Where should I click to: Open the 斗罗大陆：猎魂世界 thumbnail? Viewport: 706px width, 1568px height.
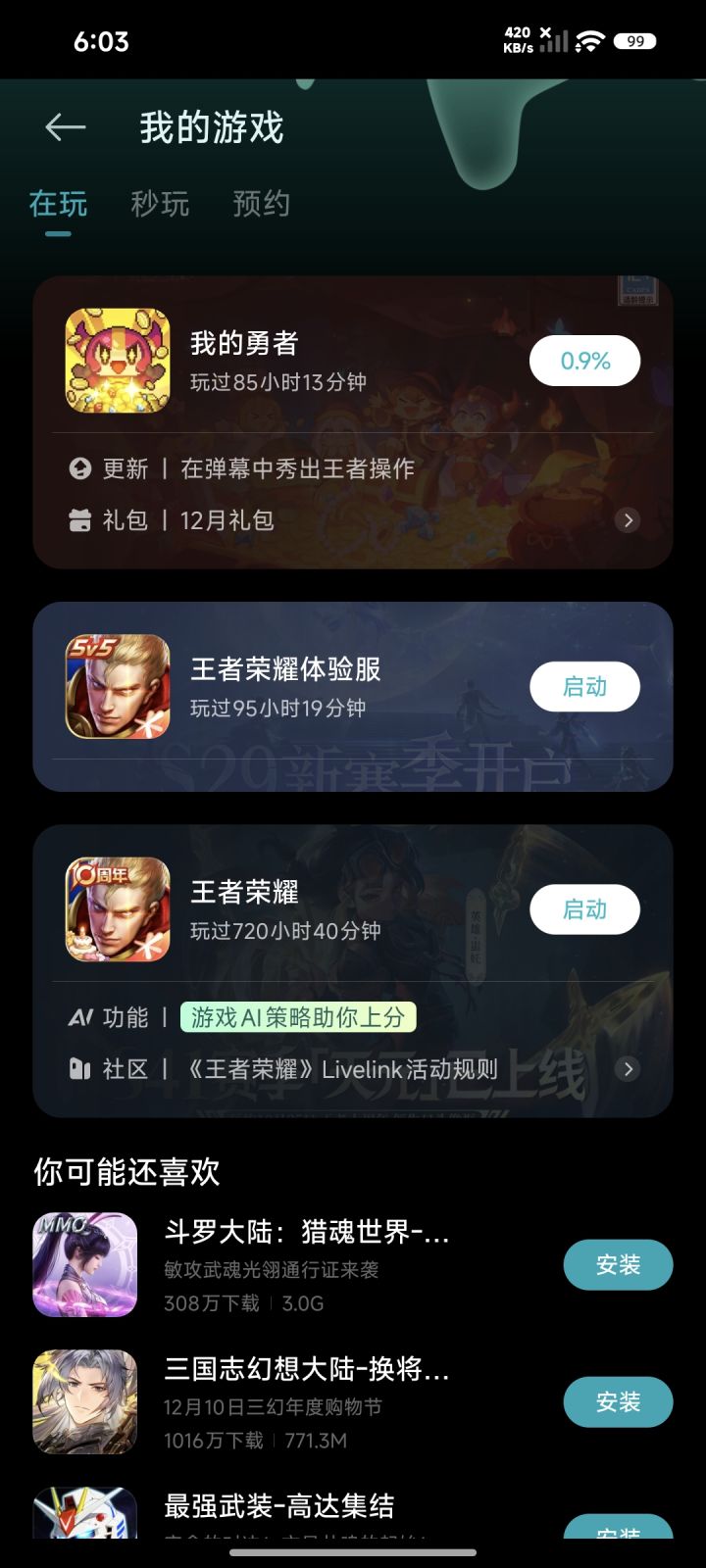[85, 1264]
